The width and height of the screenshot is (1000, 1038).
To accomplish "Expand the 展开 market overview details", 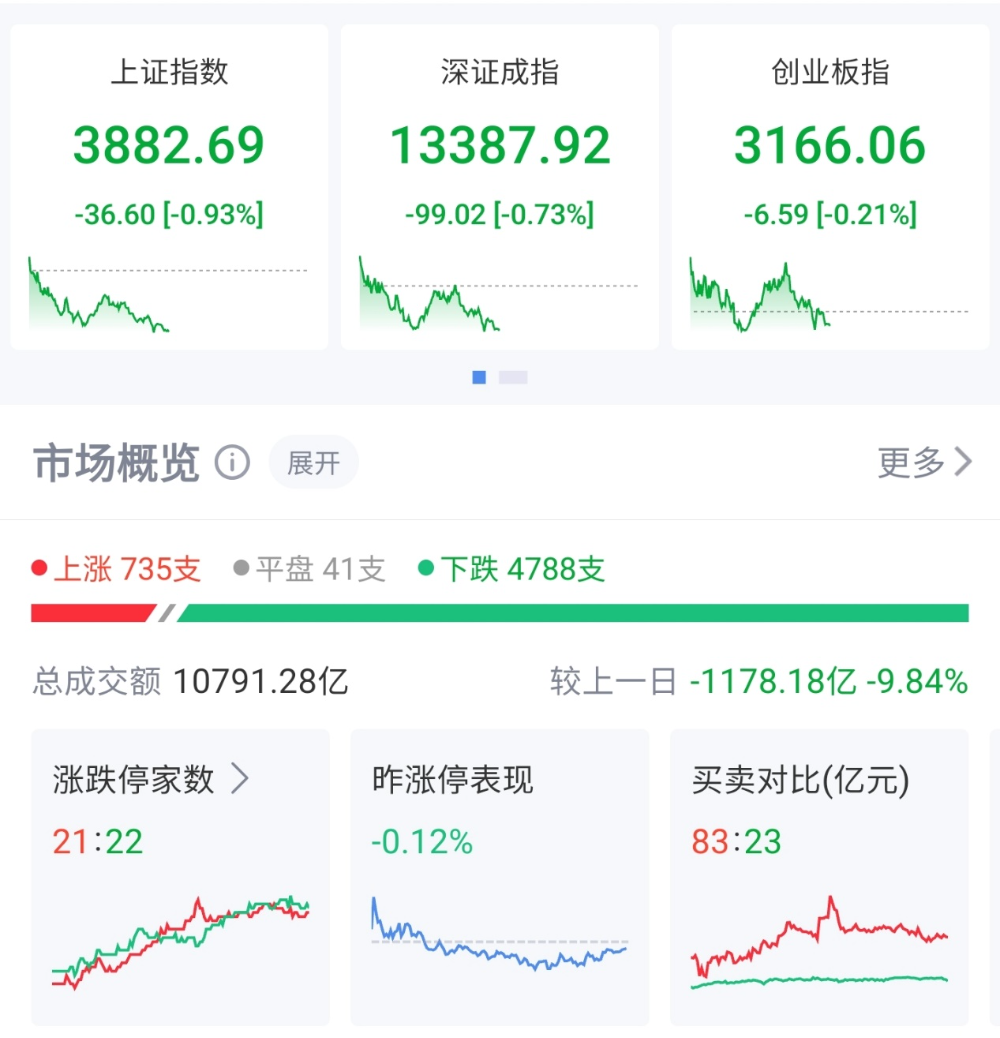I will (314, 462).
